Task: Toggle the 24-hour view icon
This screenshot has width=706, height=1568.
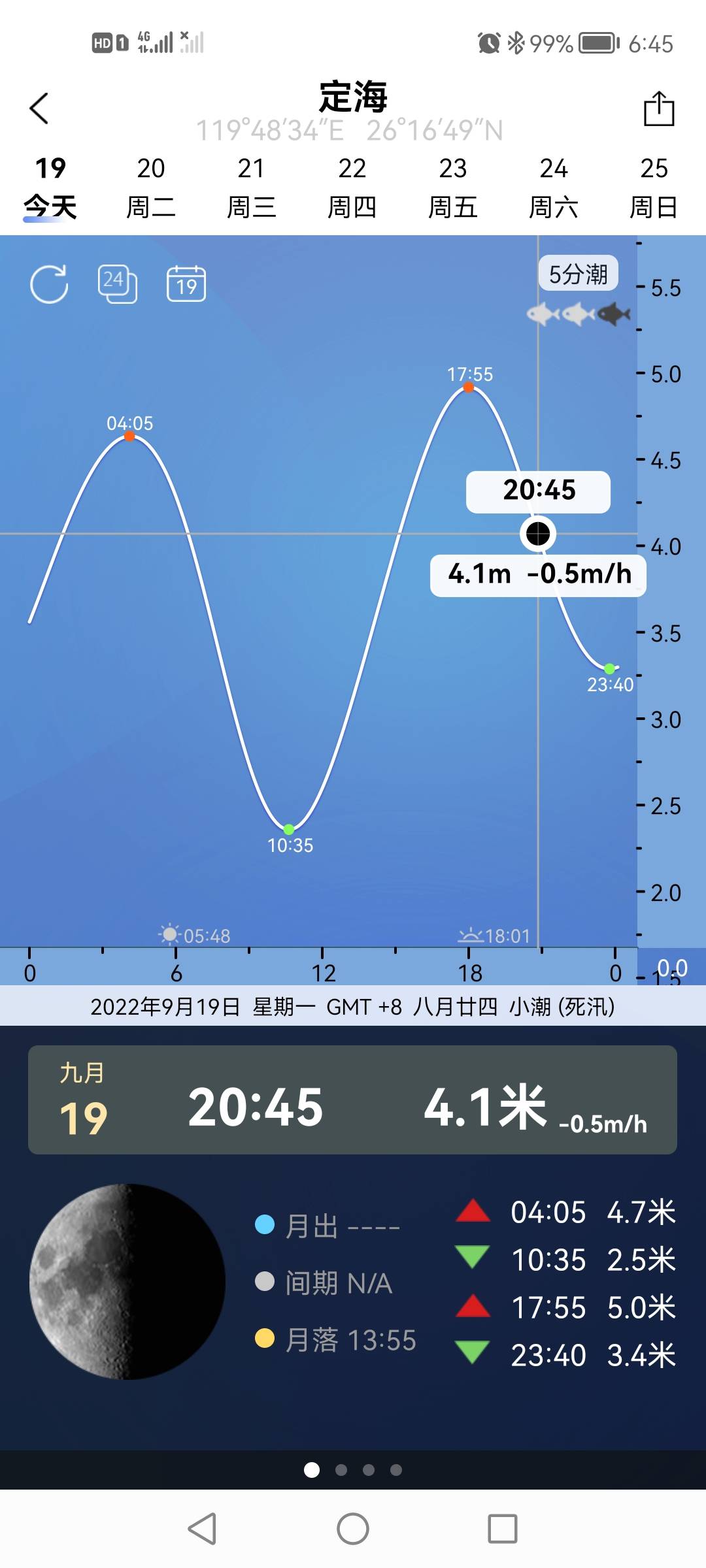Action: tap(118, 284)
